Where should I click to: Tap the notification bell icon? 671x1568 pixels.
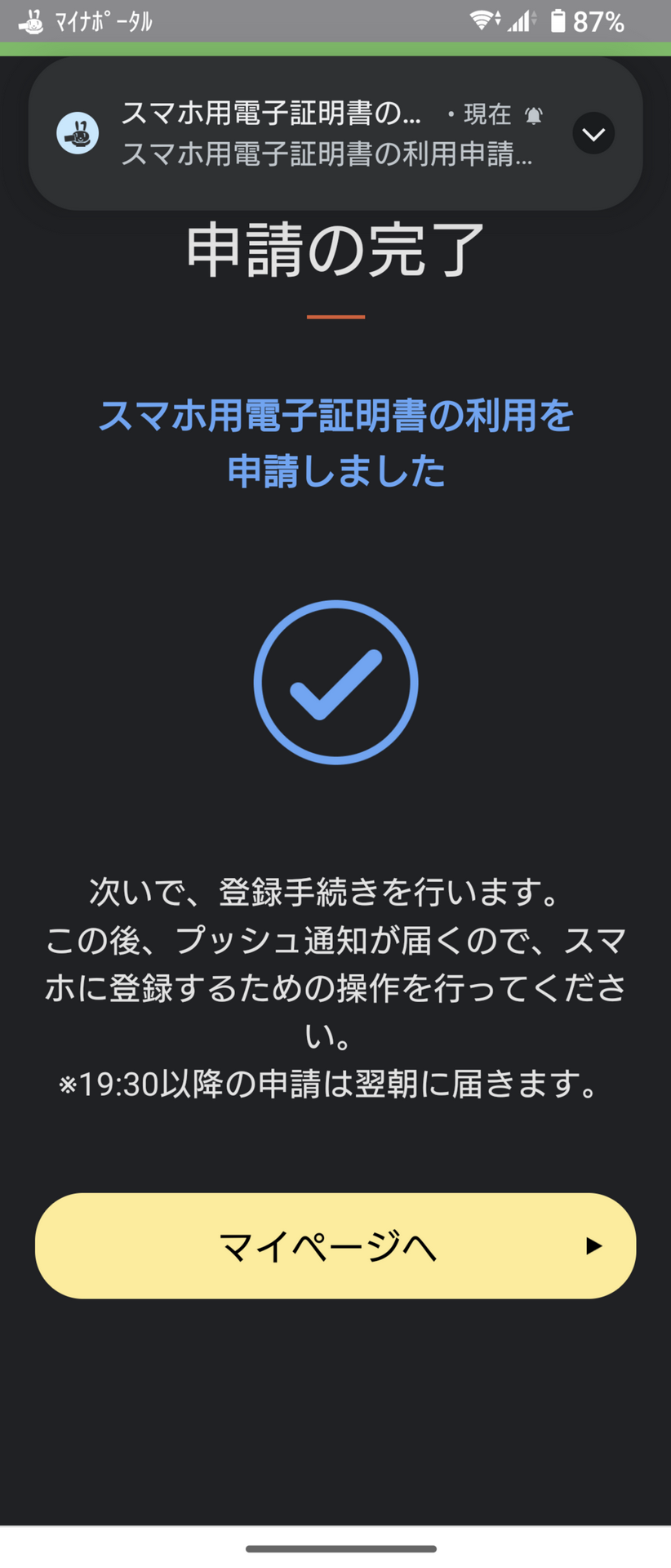point(535,115)
